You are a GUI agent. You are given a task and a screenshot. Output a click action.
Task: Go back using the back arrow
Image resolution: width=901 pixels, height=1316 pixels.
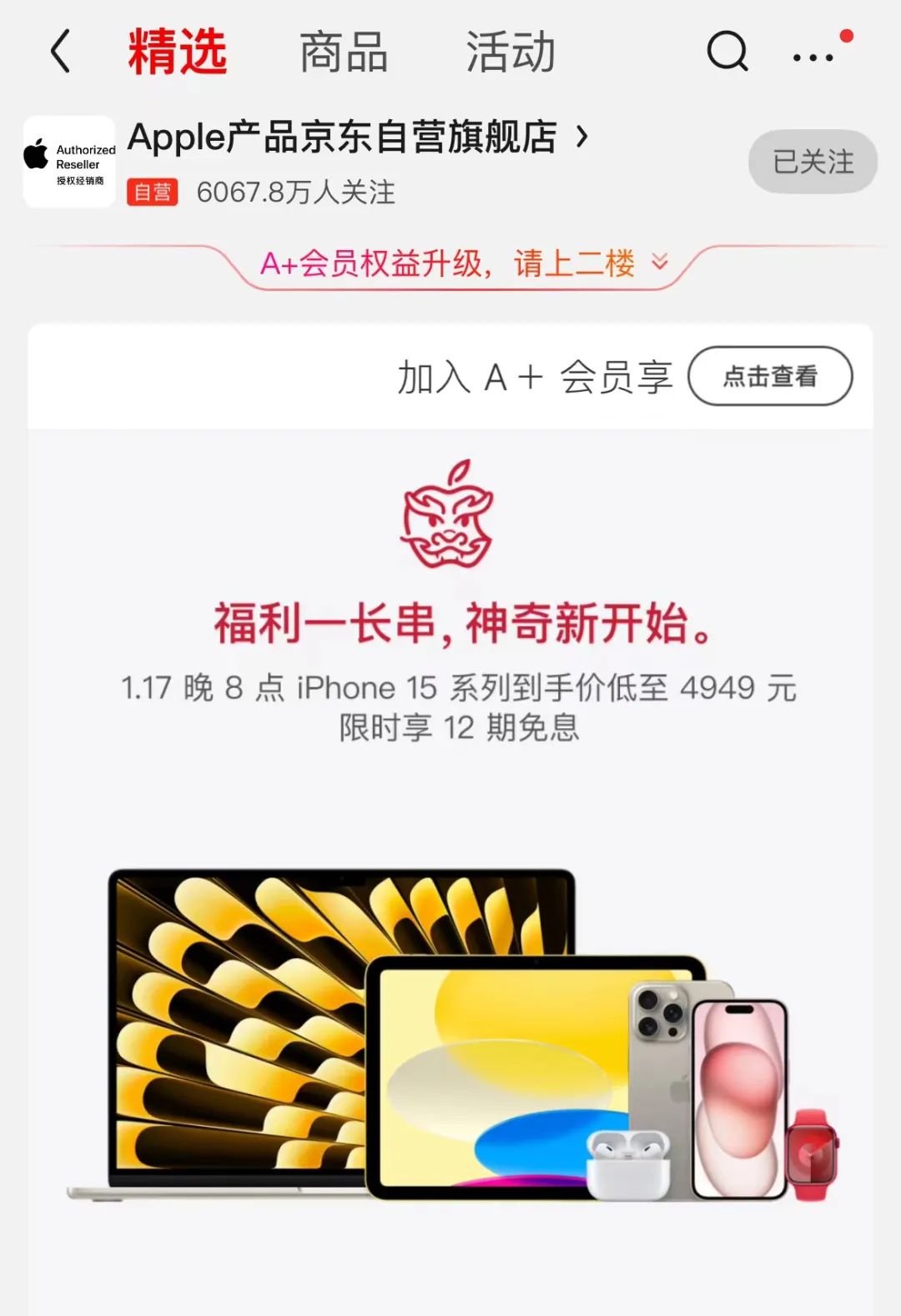[x=60, y=52]
